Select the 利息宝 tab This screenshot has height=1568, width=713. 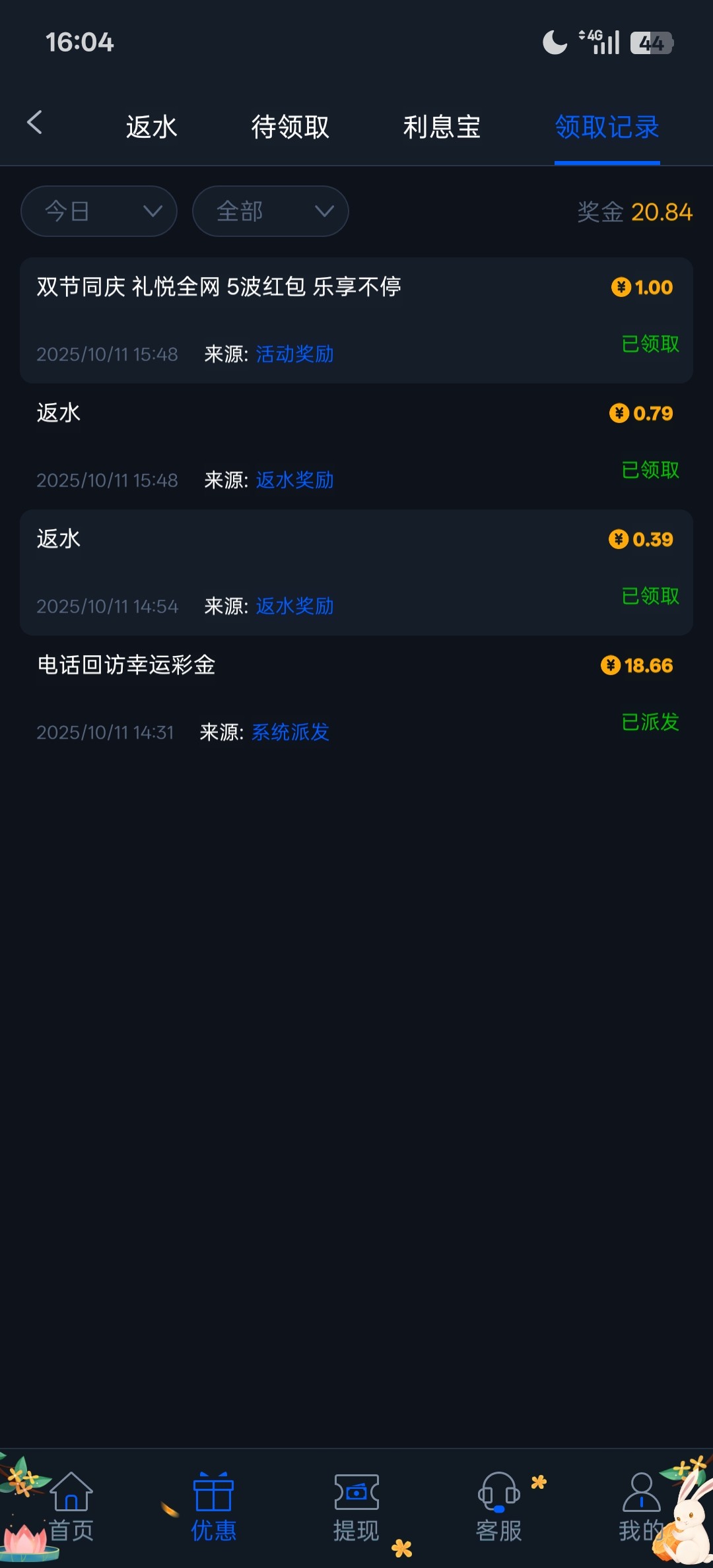[x=442, y=127]
